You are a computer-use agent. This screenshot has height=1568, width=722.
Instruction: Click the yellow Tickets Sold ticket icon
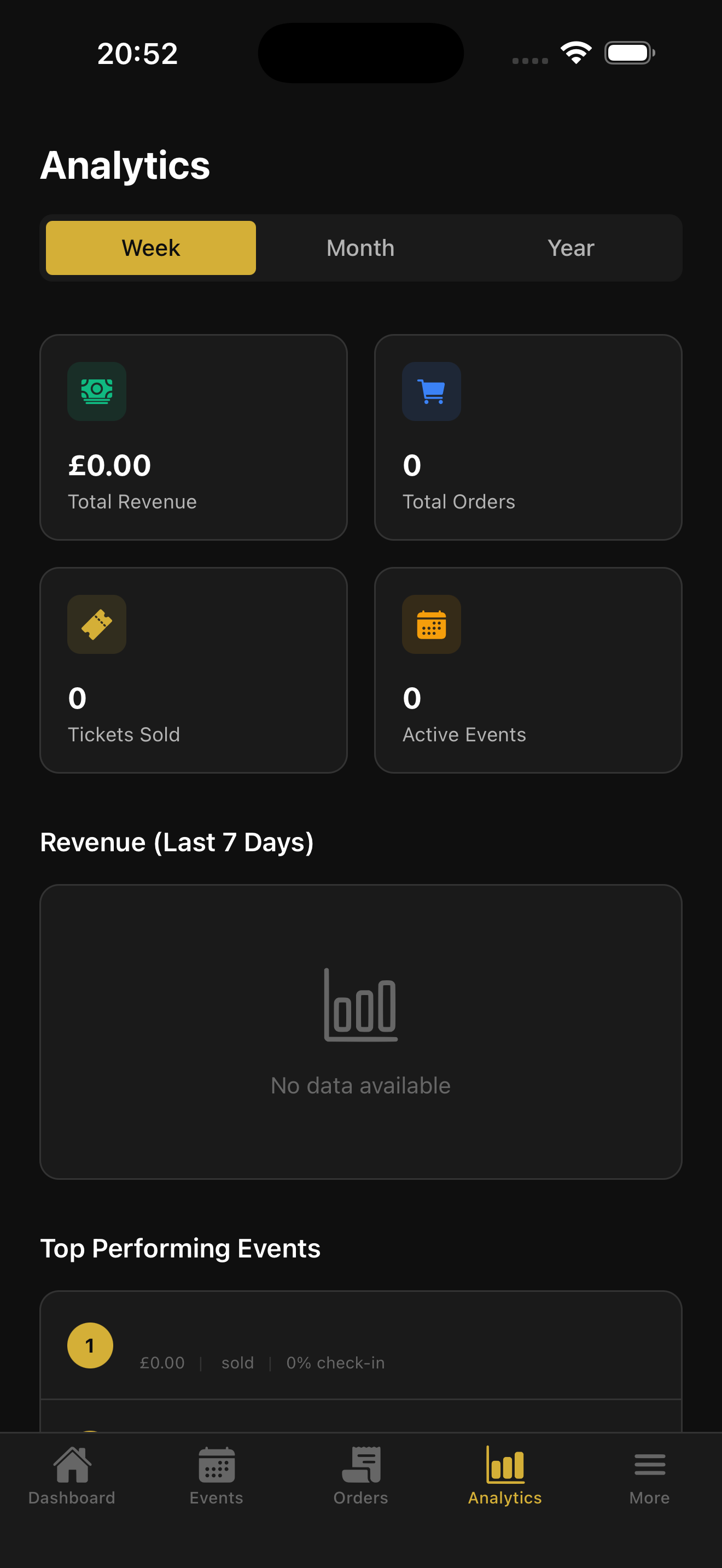[x=96, y=624]
